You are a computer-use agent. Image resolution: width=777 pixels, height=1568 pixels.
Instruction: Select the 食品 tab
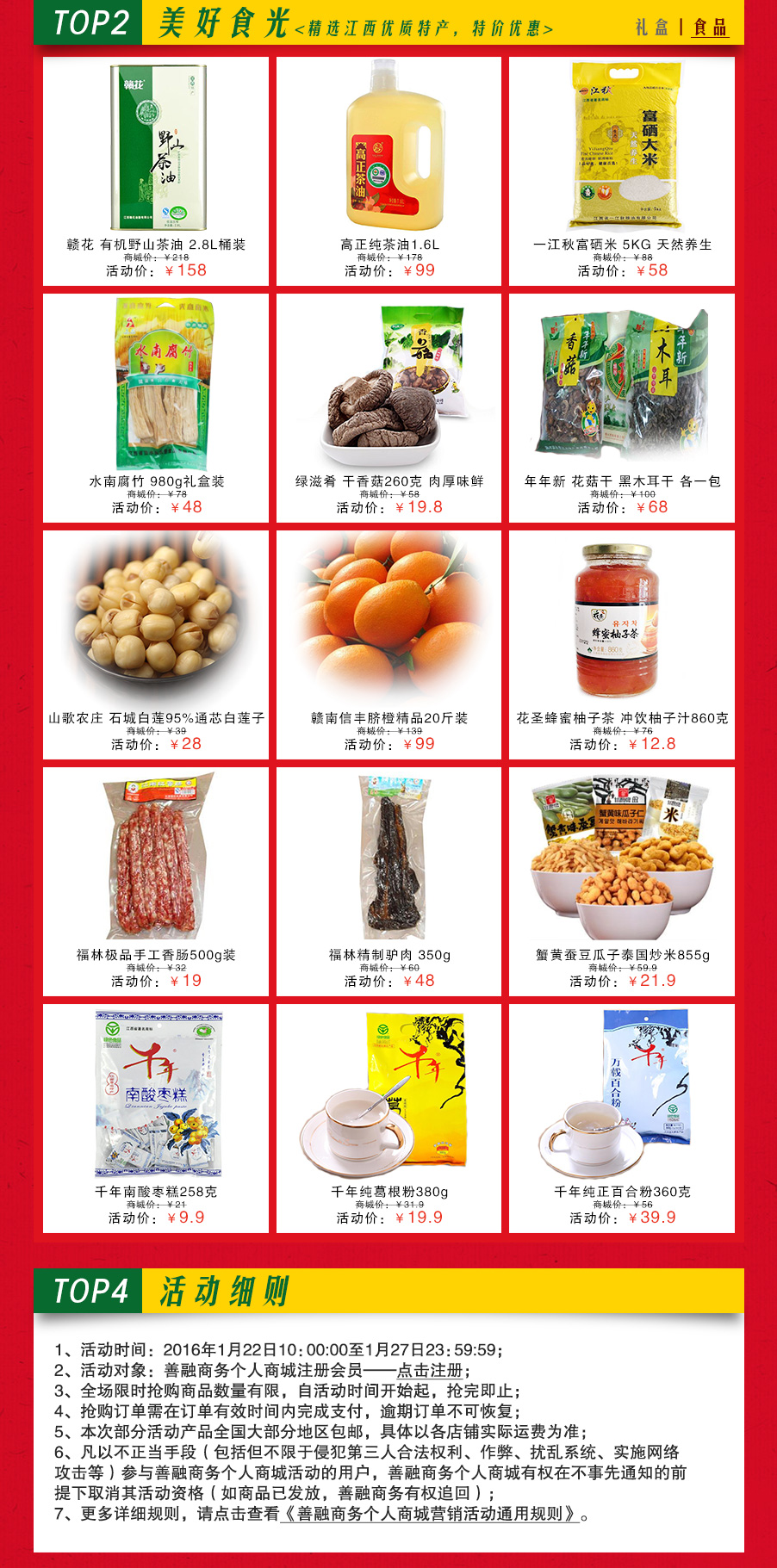(x=710, y=28)
